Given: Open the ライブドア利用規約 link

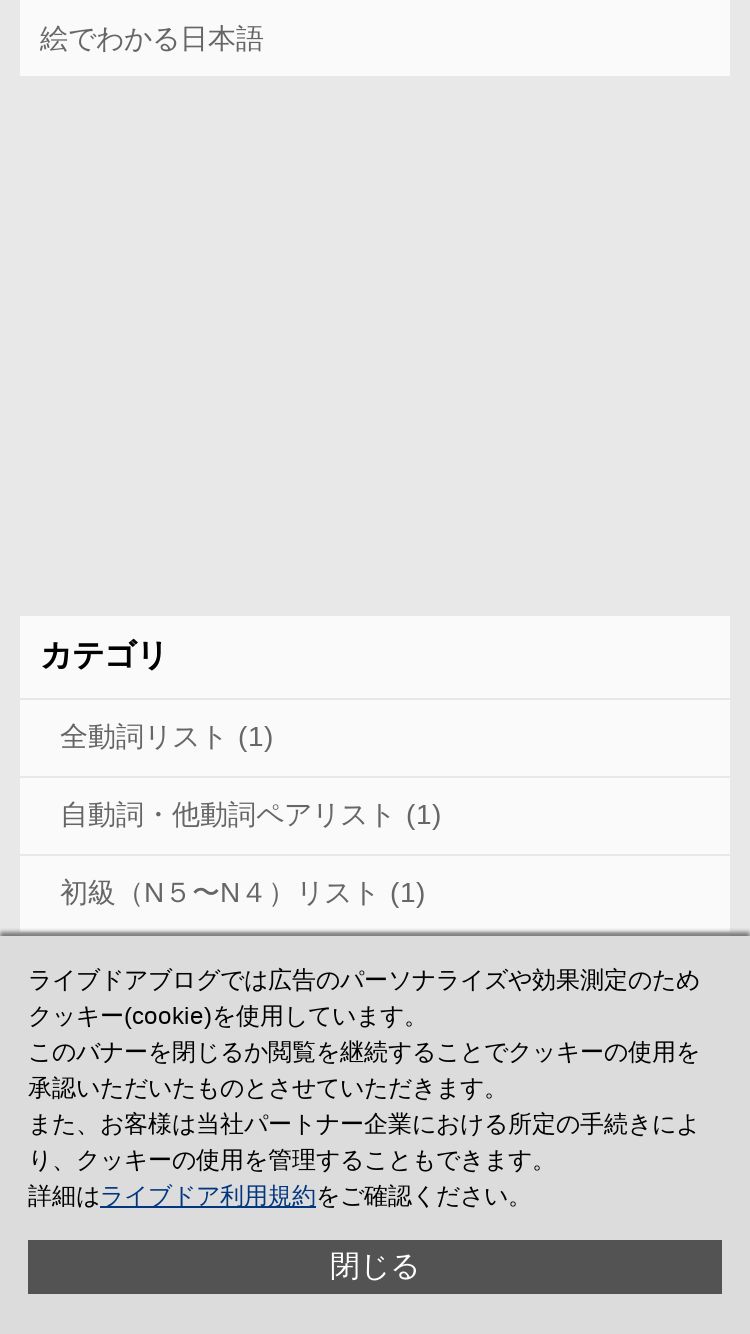Looking at the screenshot, I should [x=208, y=1196].
